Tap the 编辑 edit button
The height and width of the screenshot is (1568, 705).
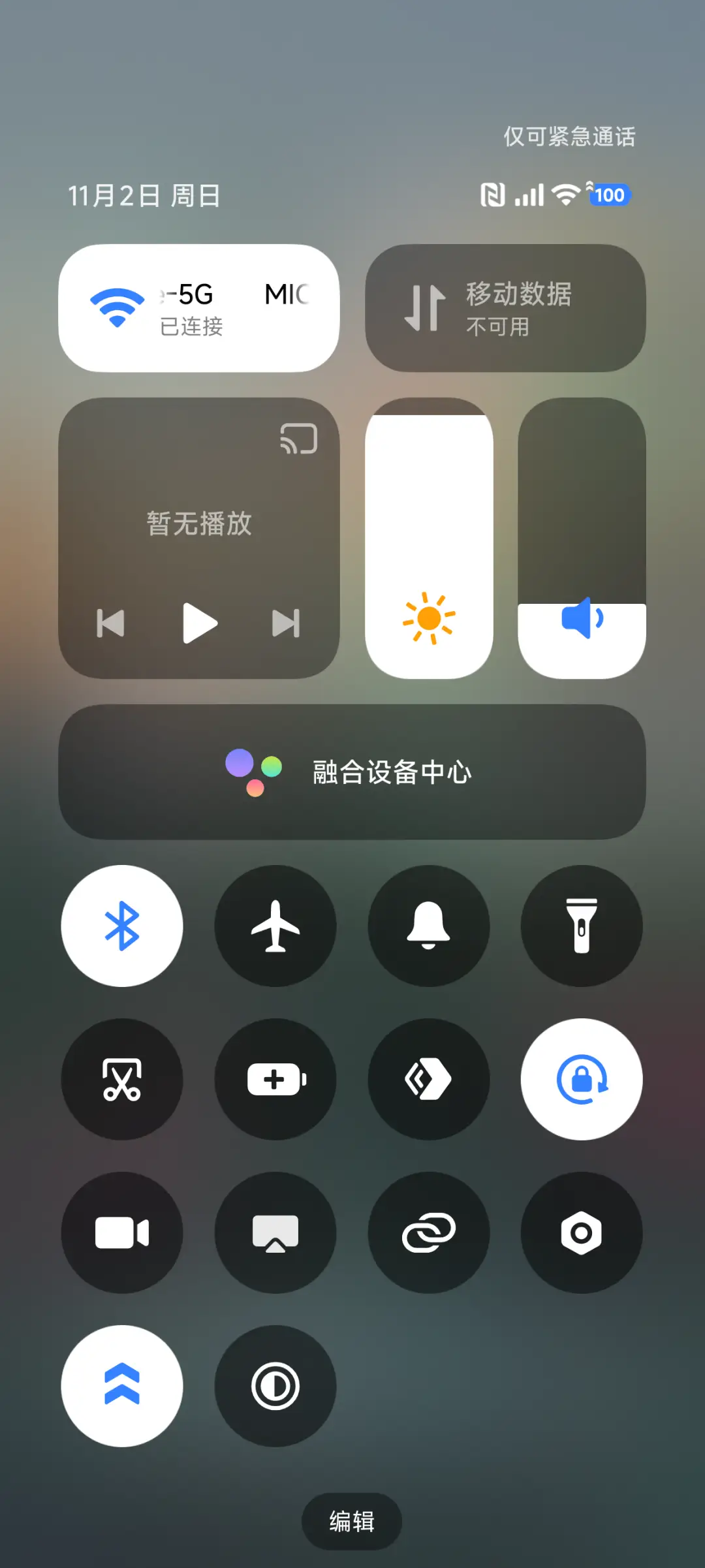click(352, 1522)
